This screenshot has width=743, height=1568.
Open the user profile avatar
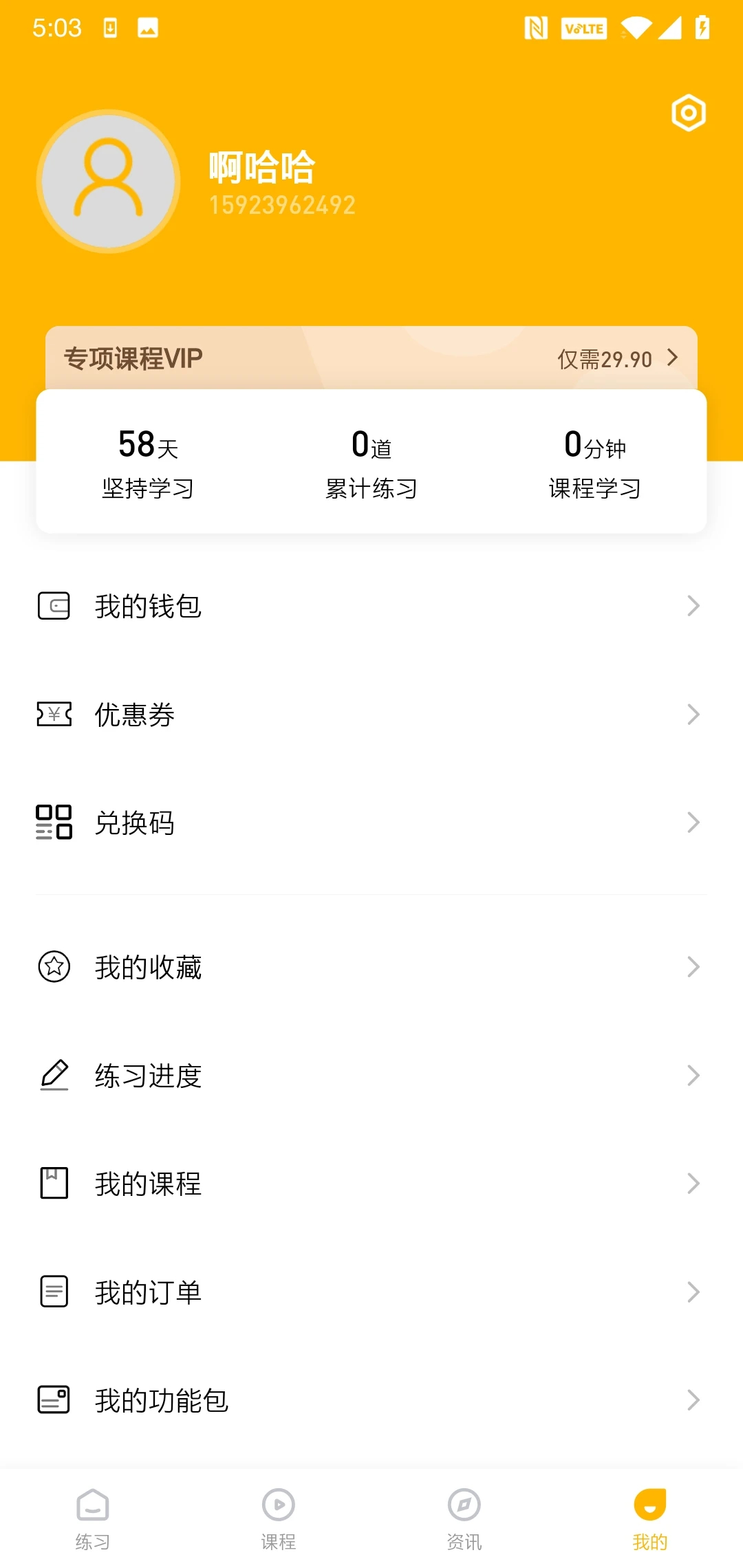[x=107, y=181]
